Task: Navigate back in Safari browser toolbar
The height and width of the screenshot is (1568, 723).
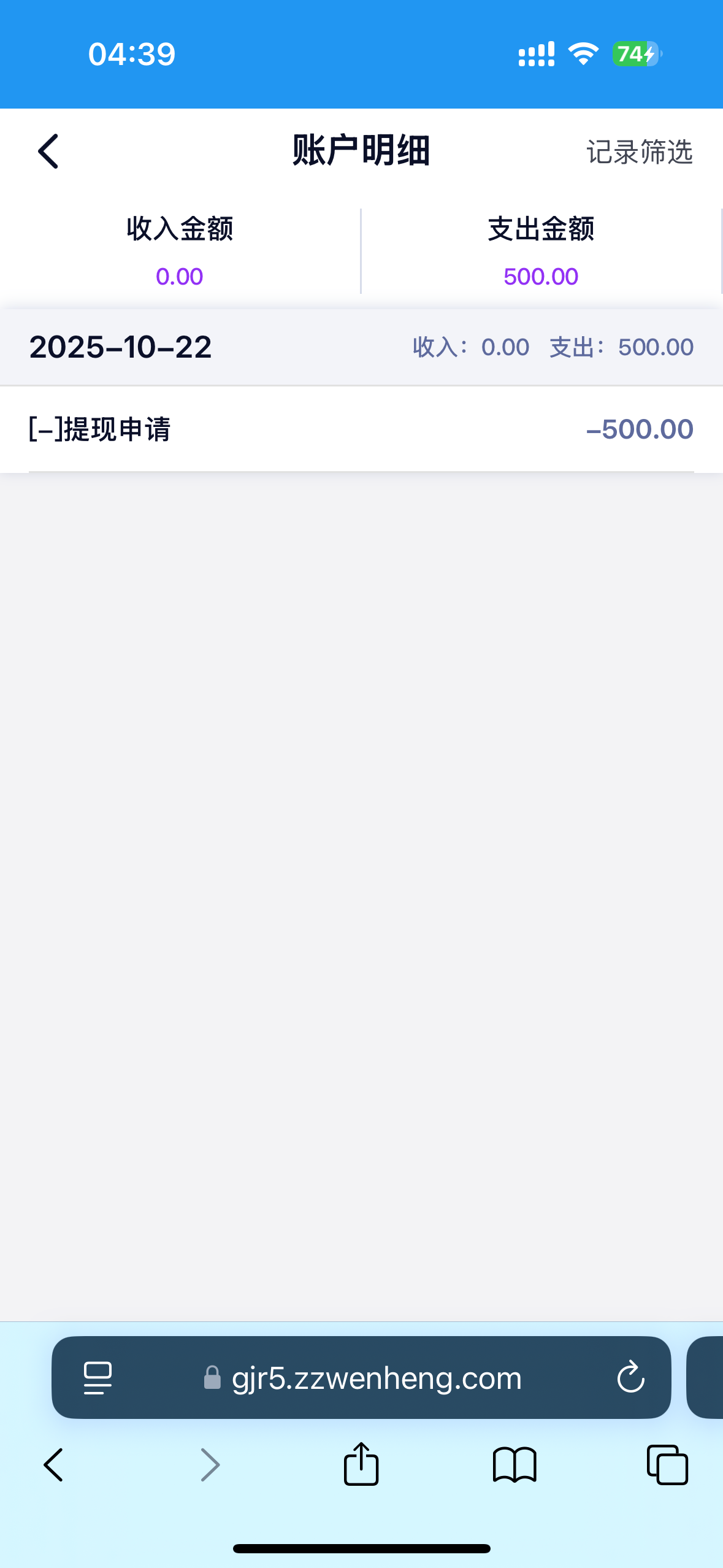Action: pos(54,1465)
